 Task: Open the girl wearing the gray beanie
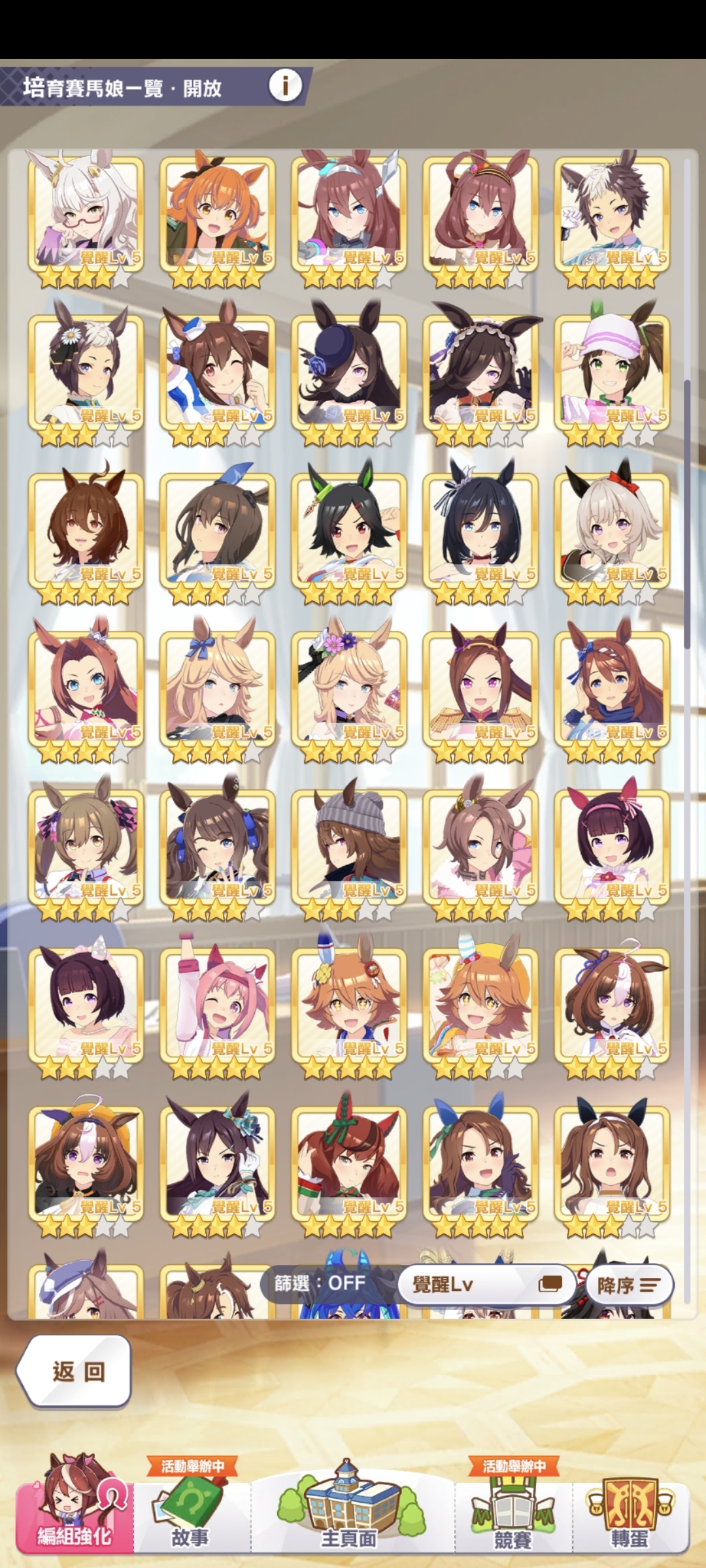click(349, 845)
